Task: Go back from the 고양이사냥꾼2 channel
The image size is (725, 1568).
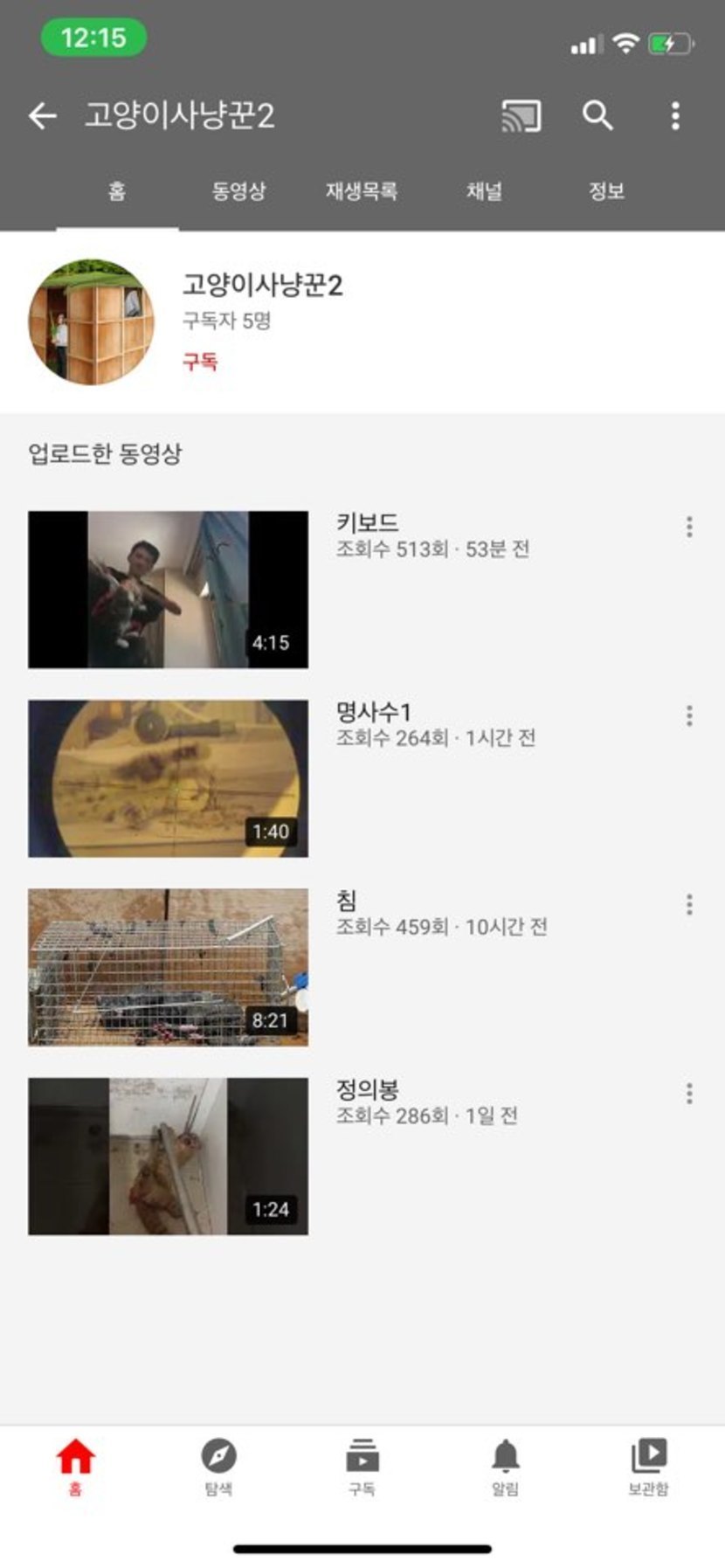Action: (42, 115)
